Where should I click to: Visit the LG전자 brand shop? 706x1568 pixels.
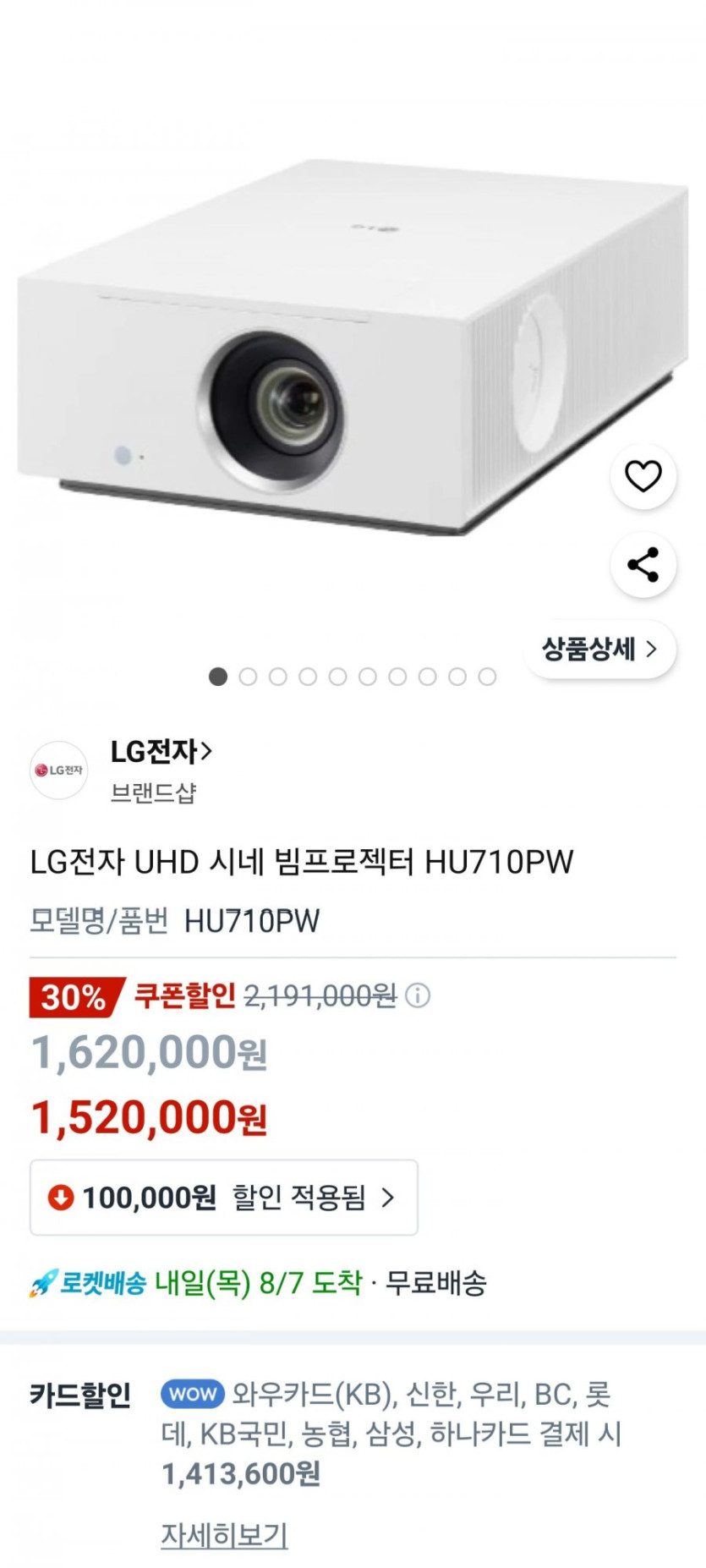161,751
